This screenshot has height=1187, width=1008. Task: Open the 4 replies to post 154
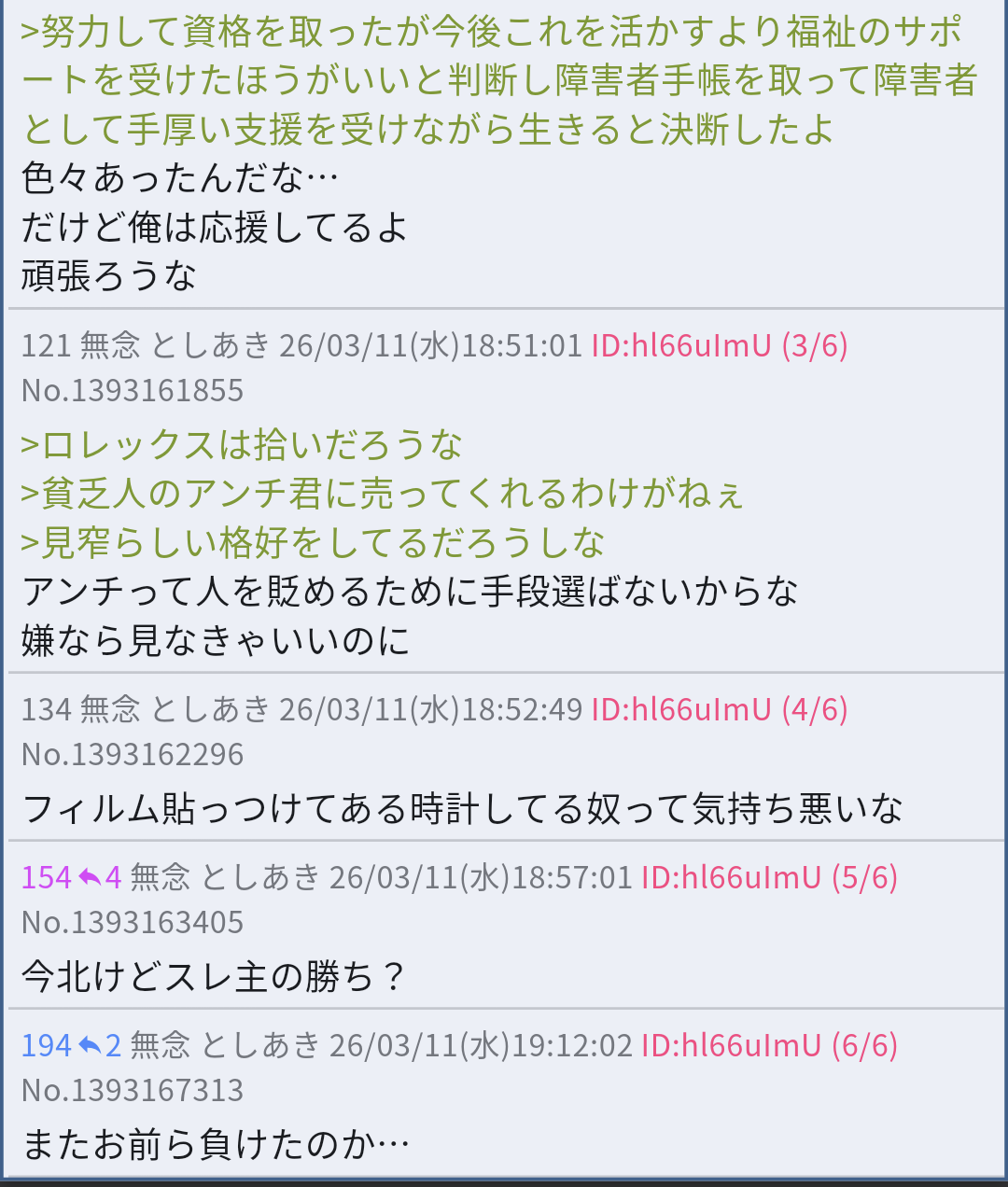[101, 877]
